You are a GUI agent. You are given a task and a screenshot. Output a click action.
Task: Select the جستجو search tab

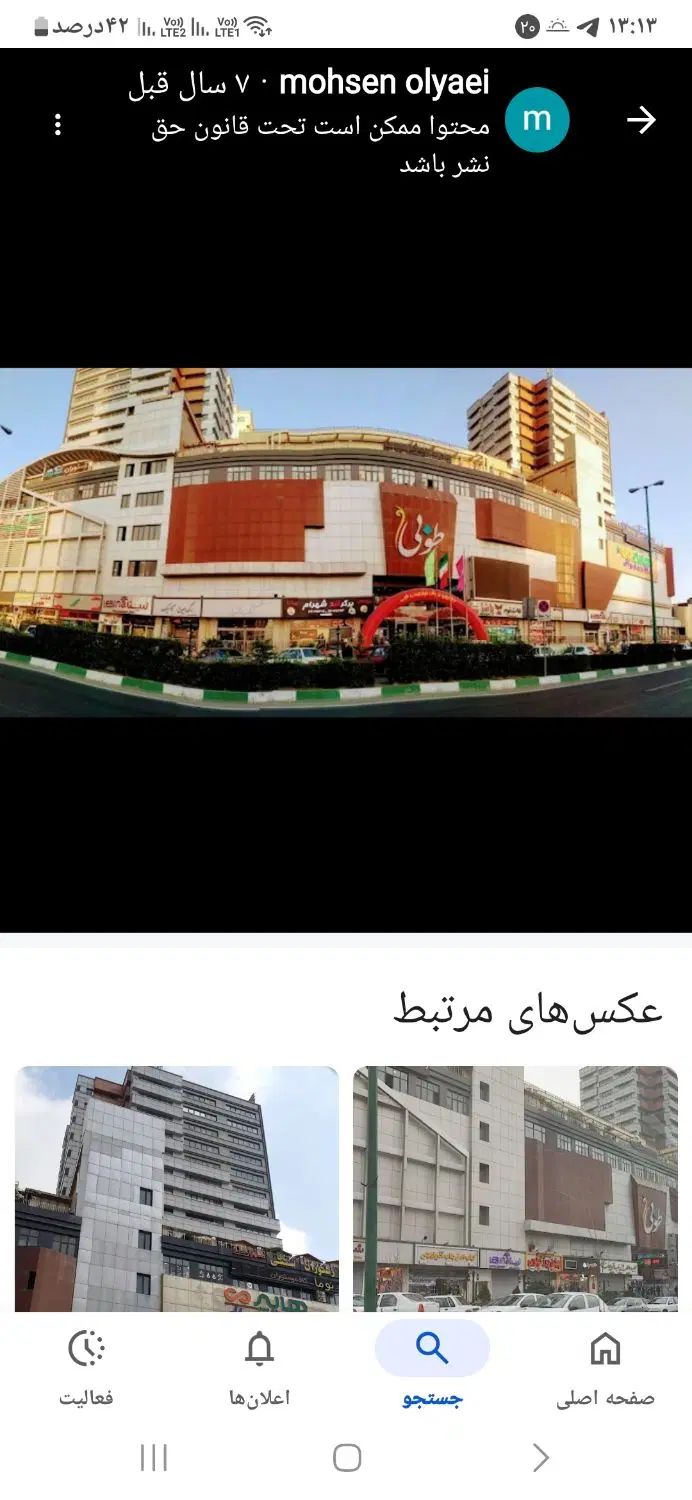[432, 1367]
